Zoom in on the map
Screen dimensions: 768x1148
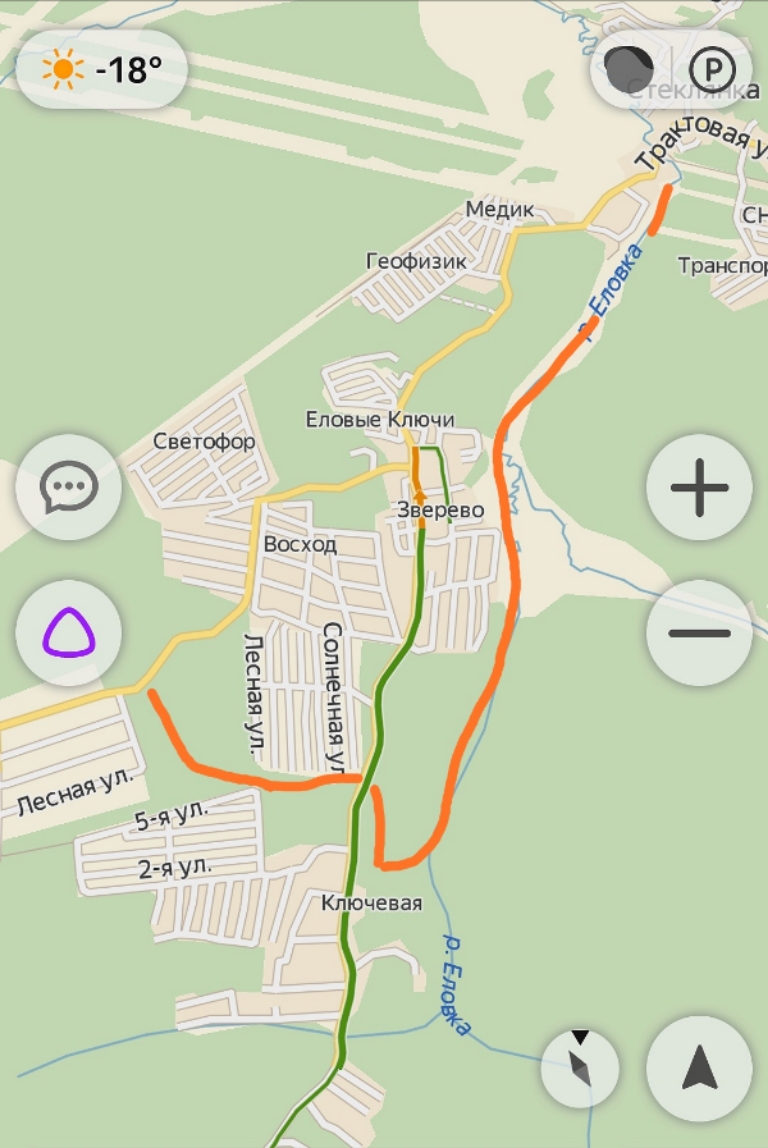(699, 488)
